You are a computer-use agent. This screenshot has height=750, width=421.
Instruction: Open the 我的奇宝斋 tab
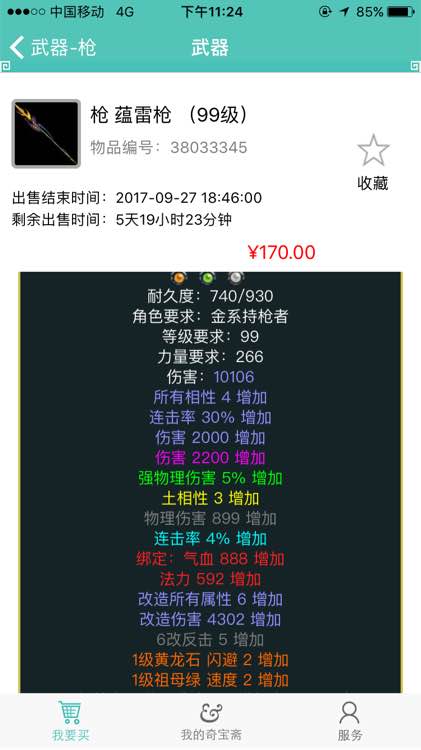[x=211, y=721]
